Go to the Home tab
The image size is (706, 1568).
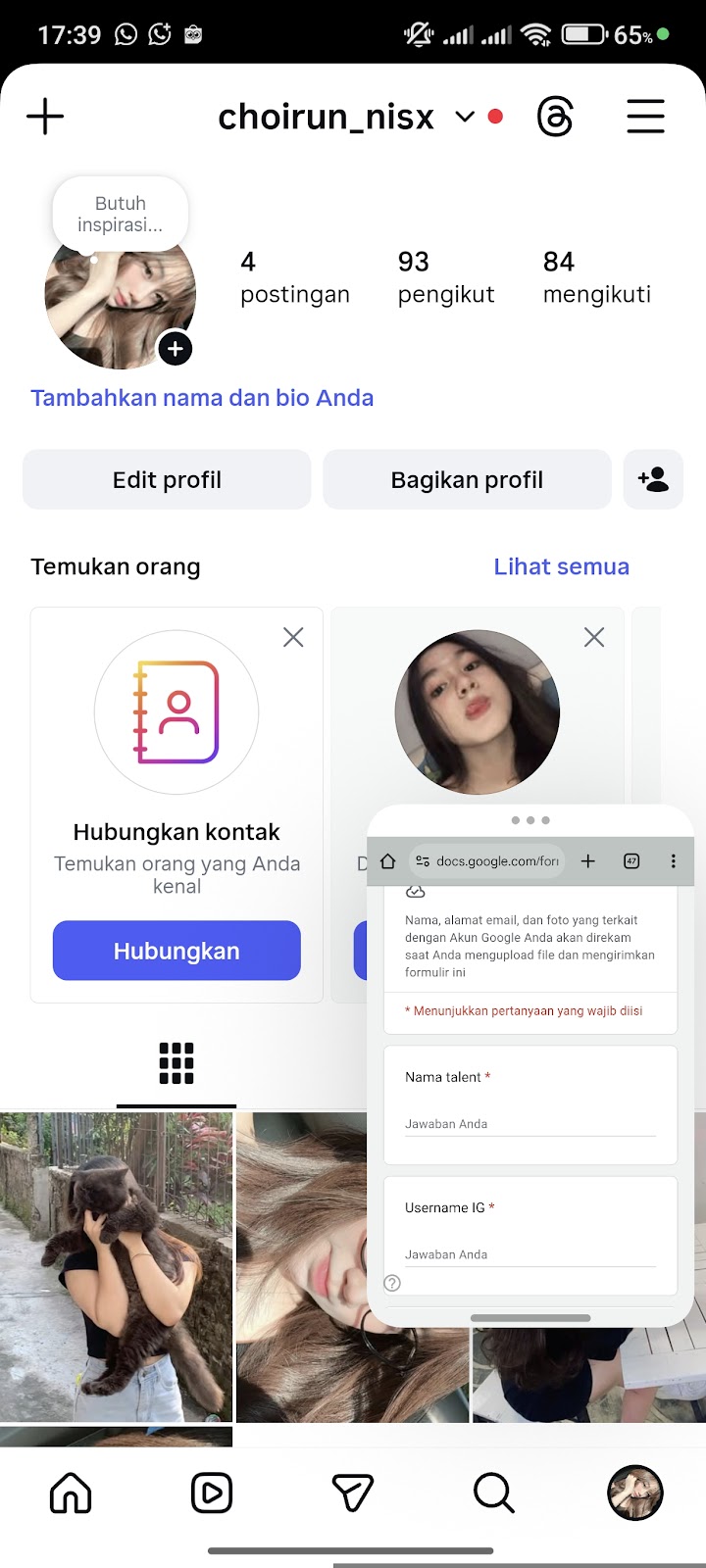point(71,1494)
